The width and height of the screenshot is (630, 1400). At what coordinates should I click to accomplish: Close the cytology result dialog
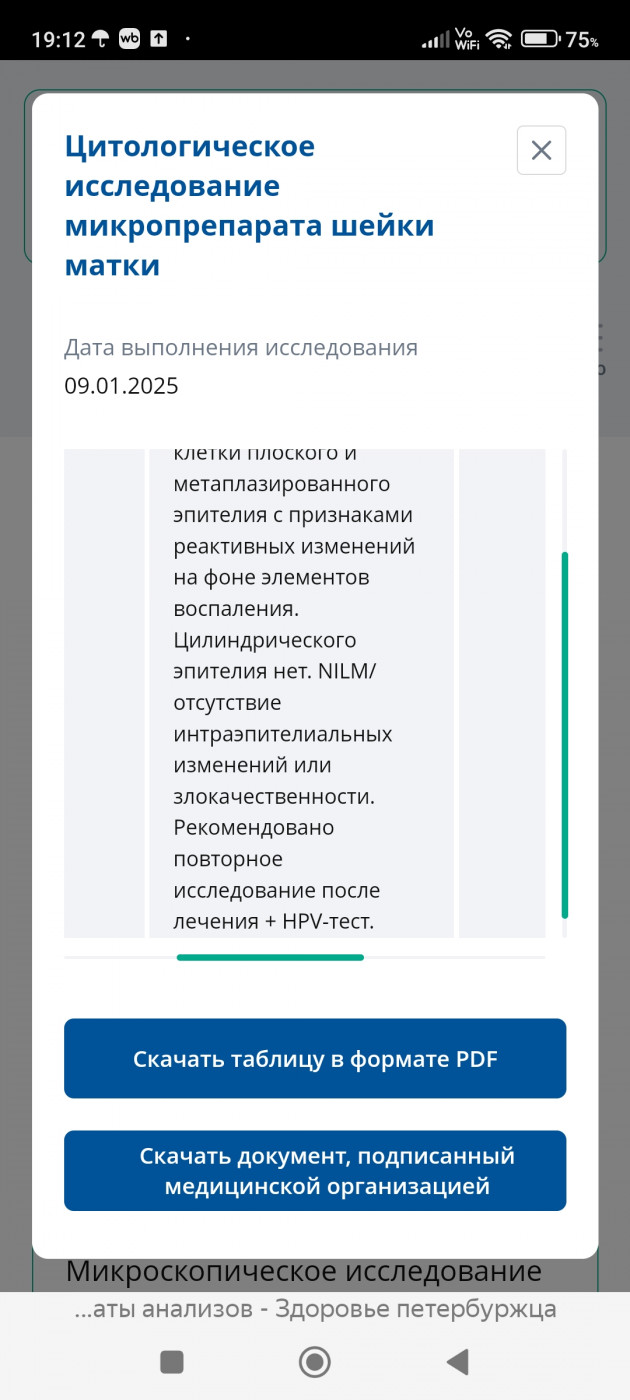pos(541,150)
